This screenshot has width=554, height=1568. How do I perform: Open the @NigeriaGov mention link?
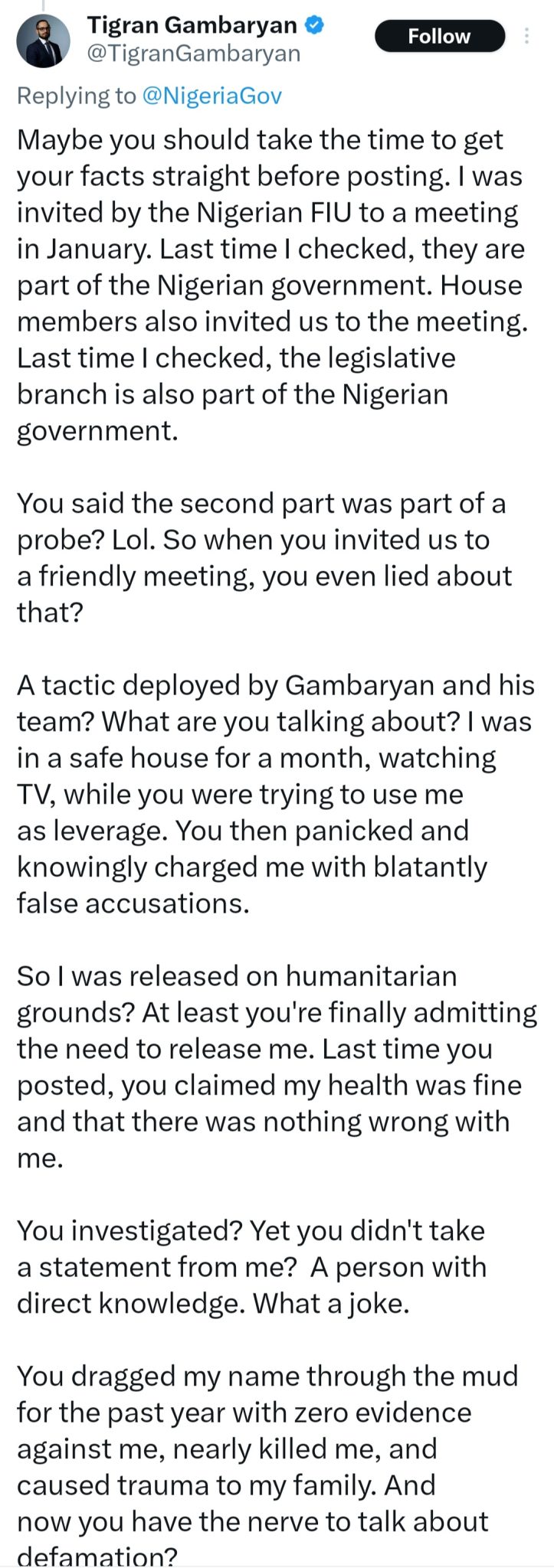coord(211,96)
